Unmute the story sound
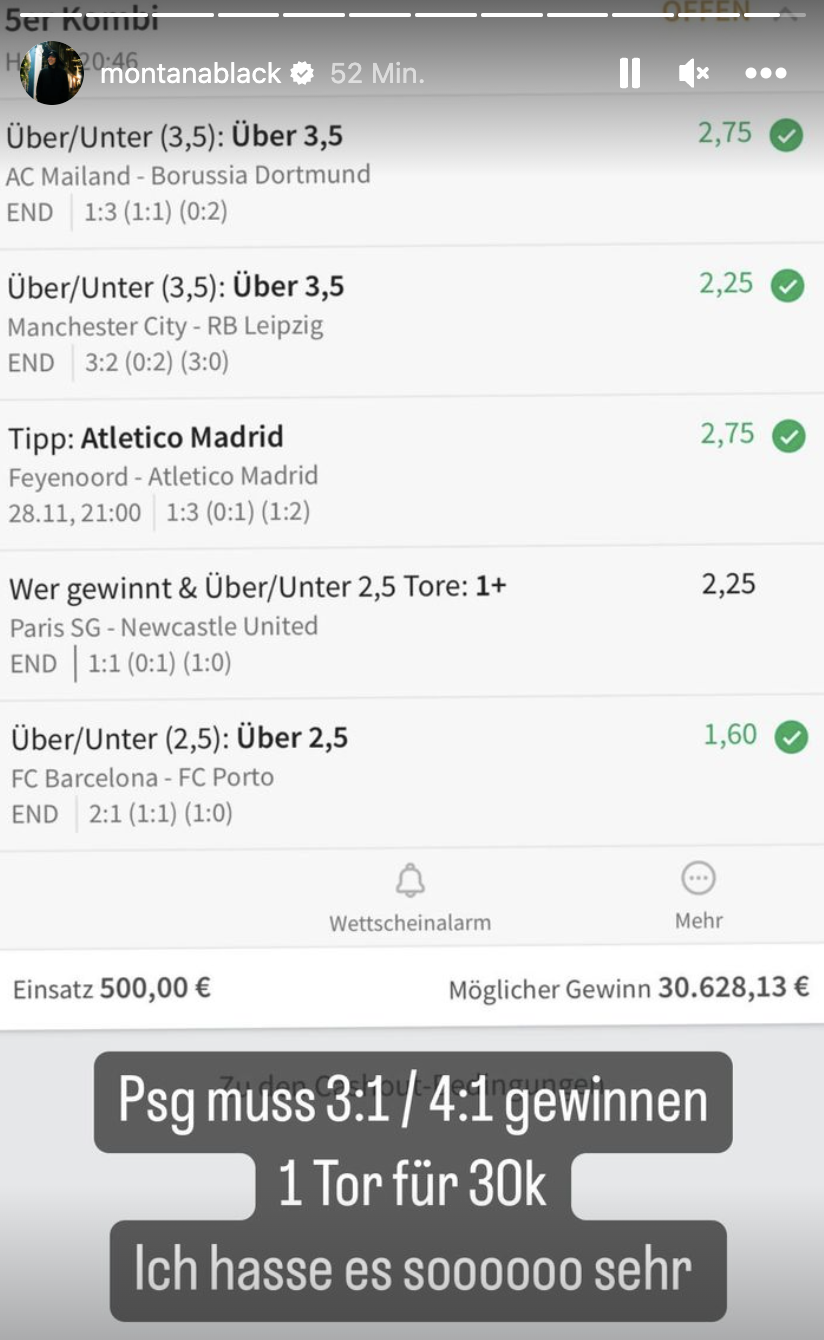824x1340 pixels. tap(693, 73)
